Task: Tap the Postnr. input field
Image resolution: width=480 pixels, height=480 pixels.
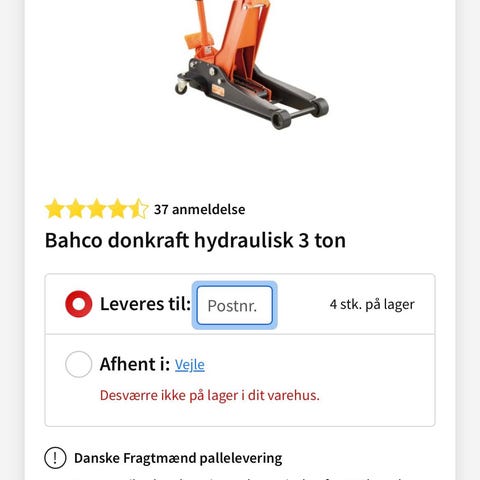Action: tap(235, 305)
